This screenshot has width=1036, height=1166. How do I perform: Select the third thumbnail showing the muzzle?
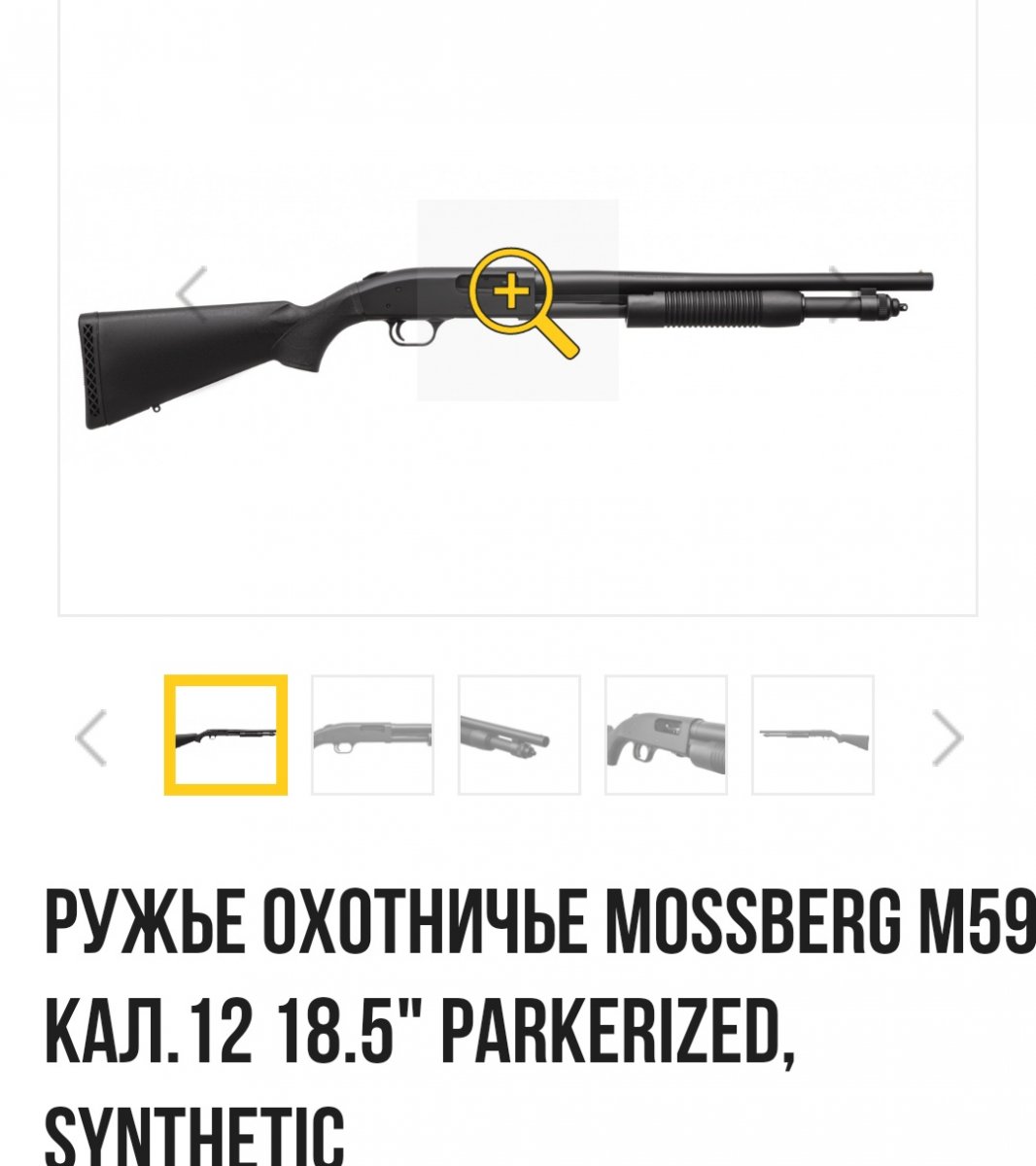click(x=519, y=736)
